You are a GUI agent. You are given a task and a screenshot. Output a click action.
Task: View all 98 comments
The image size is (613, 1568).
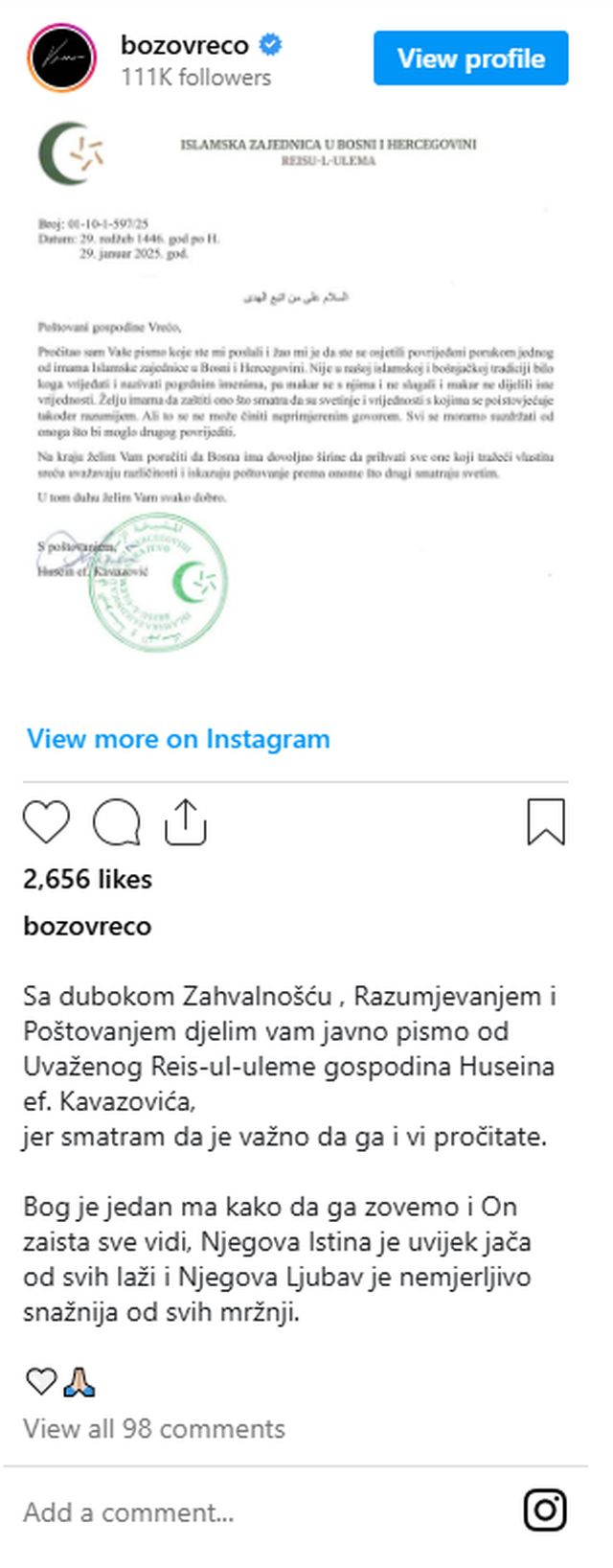click(154, 1428)
